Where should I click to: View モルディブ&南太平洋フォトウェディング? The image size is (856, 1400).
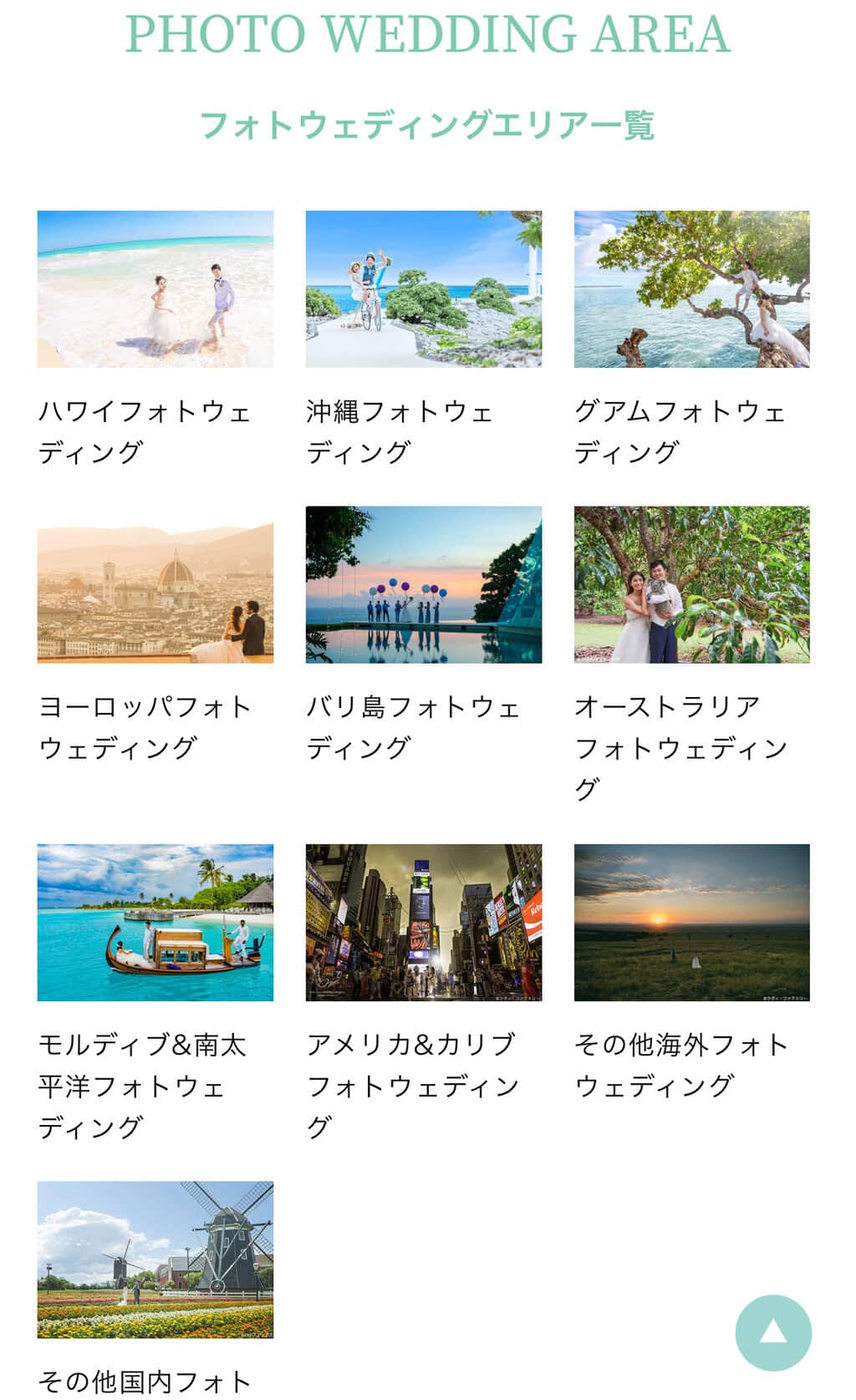(x=155, y=922)
